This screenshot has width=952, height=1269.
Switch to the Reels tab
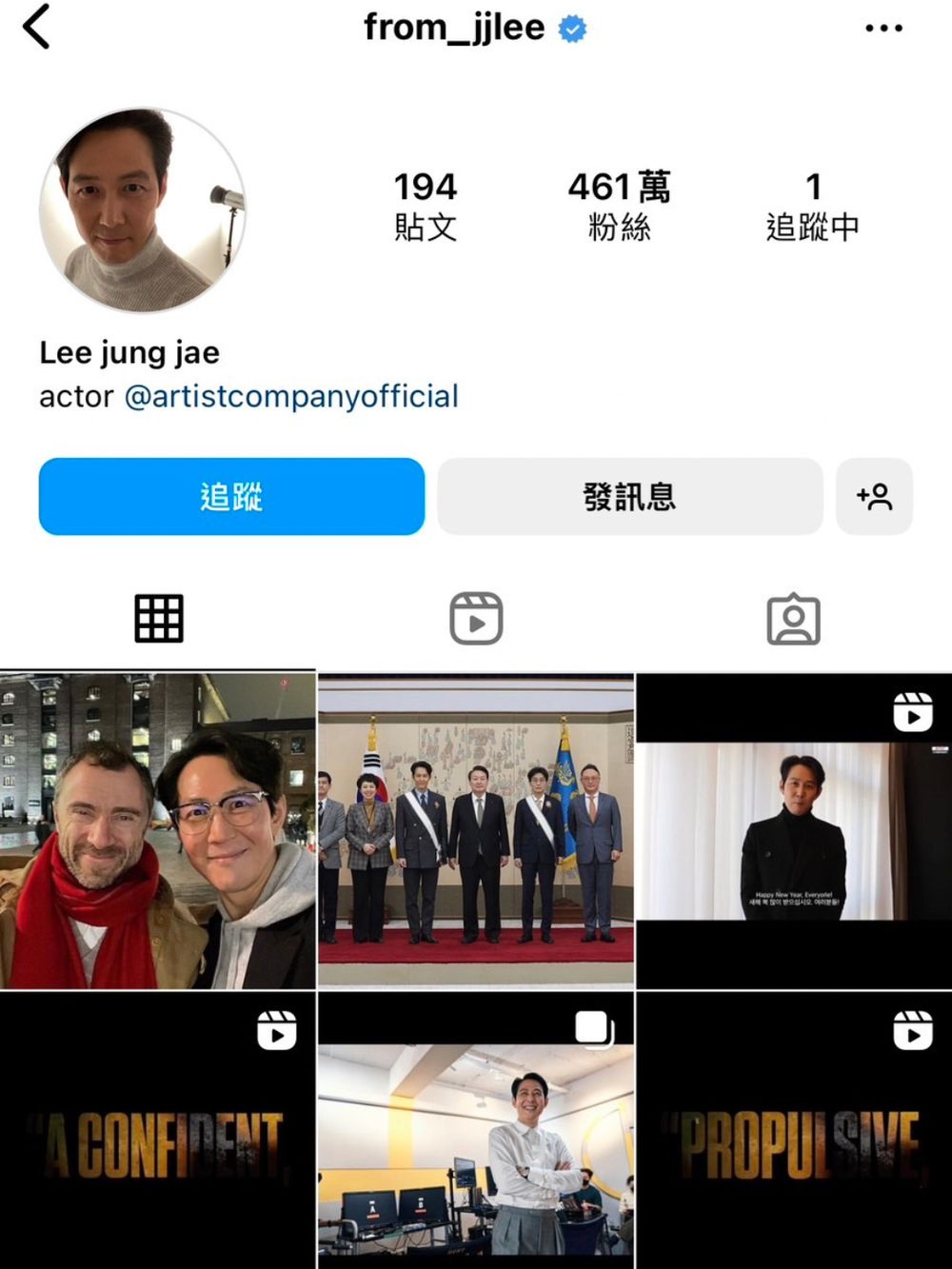[476, 619]
